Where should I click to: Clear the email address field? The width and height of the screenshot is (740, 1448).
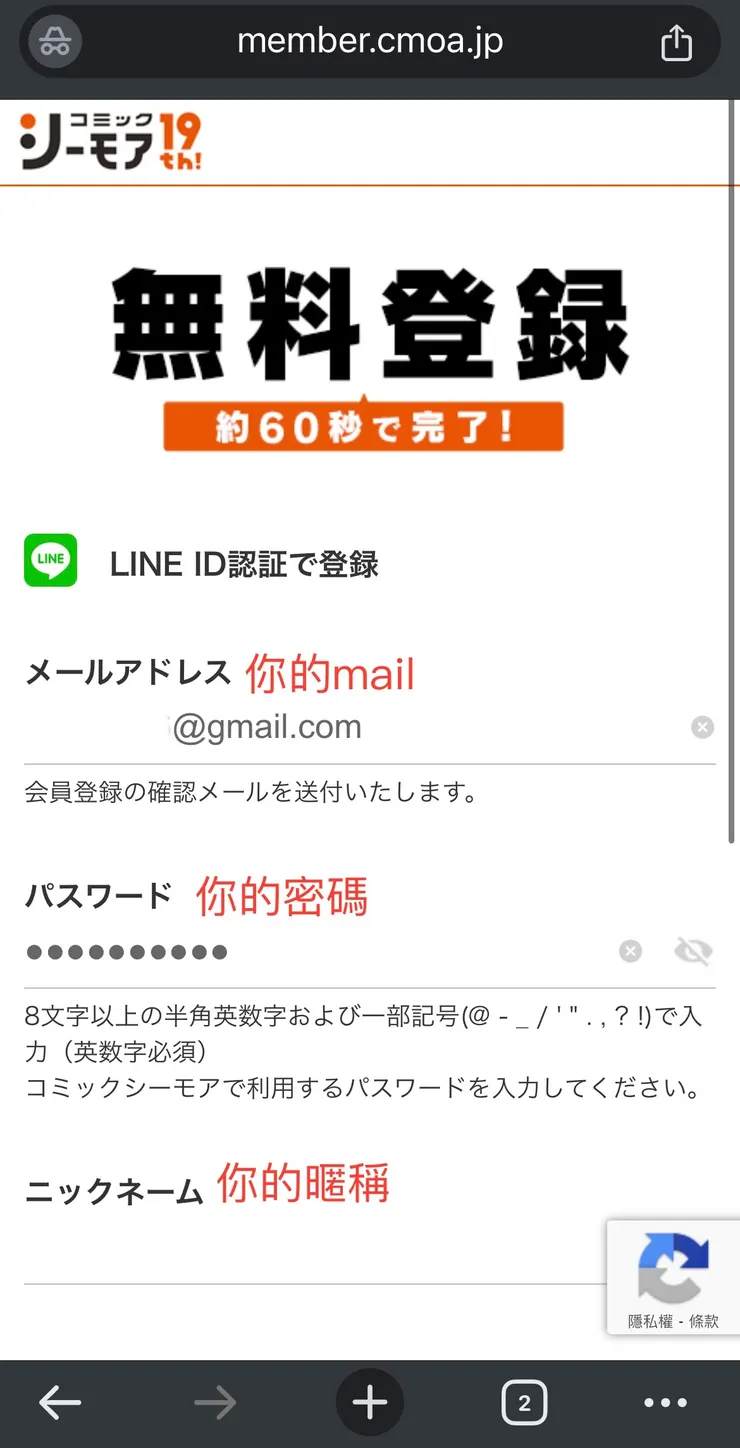click(x=703, y=727)
